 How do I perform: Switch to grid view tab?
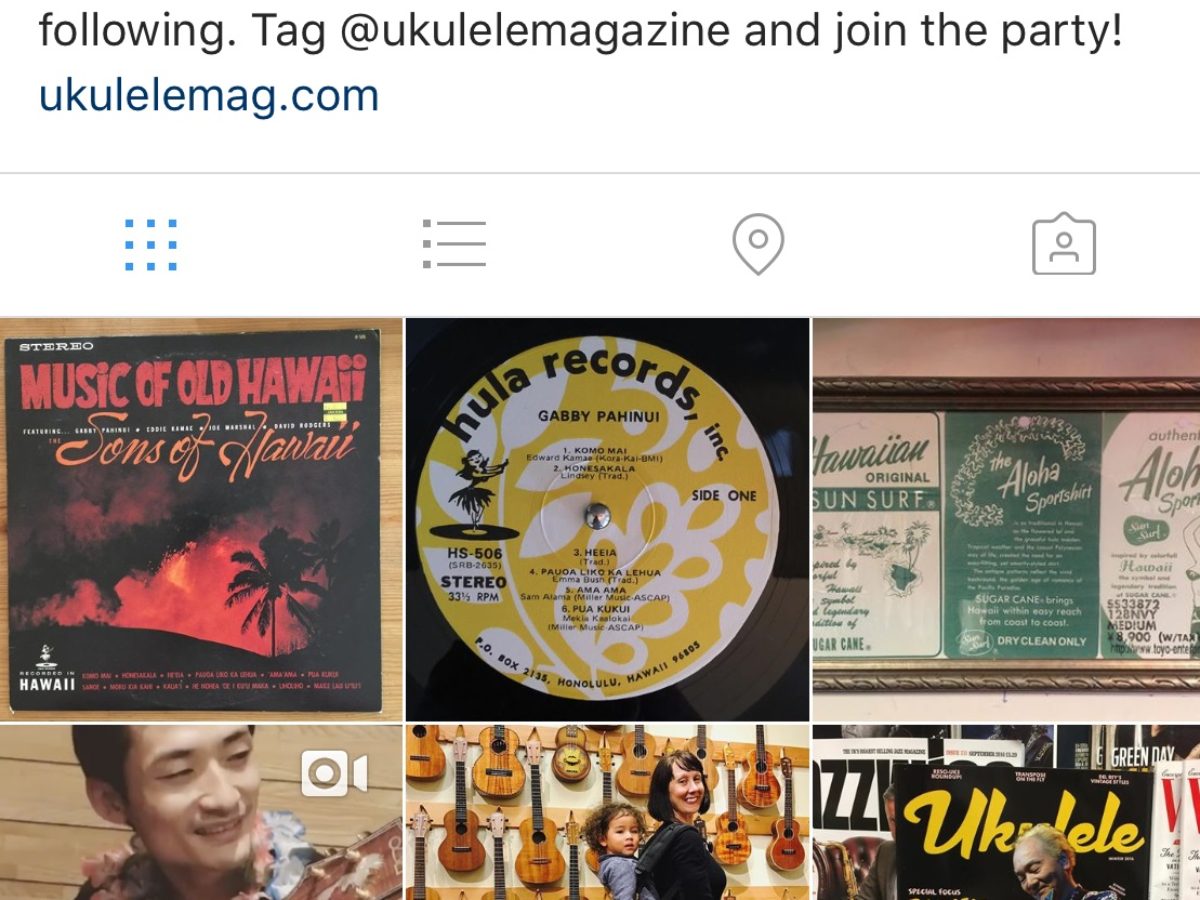151,244
